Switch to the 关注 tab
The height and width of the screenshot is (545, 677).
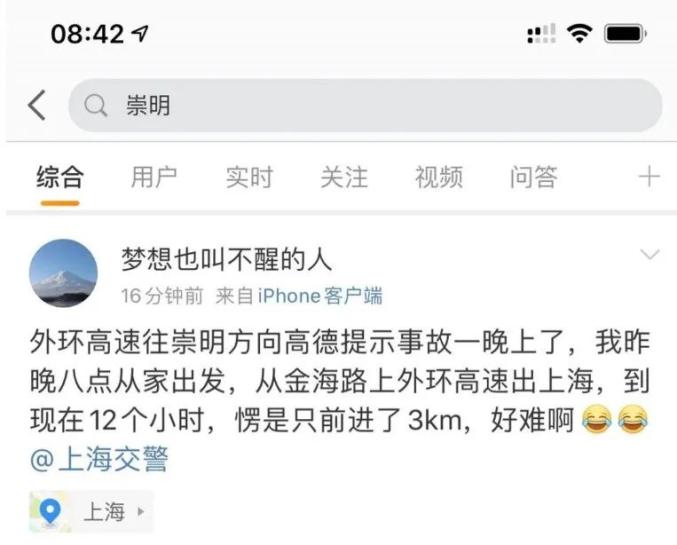344,178
